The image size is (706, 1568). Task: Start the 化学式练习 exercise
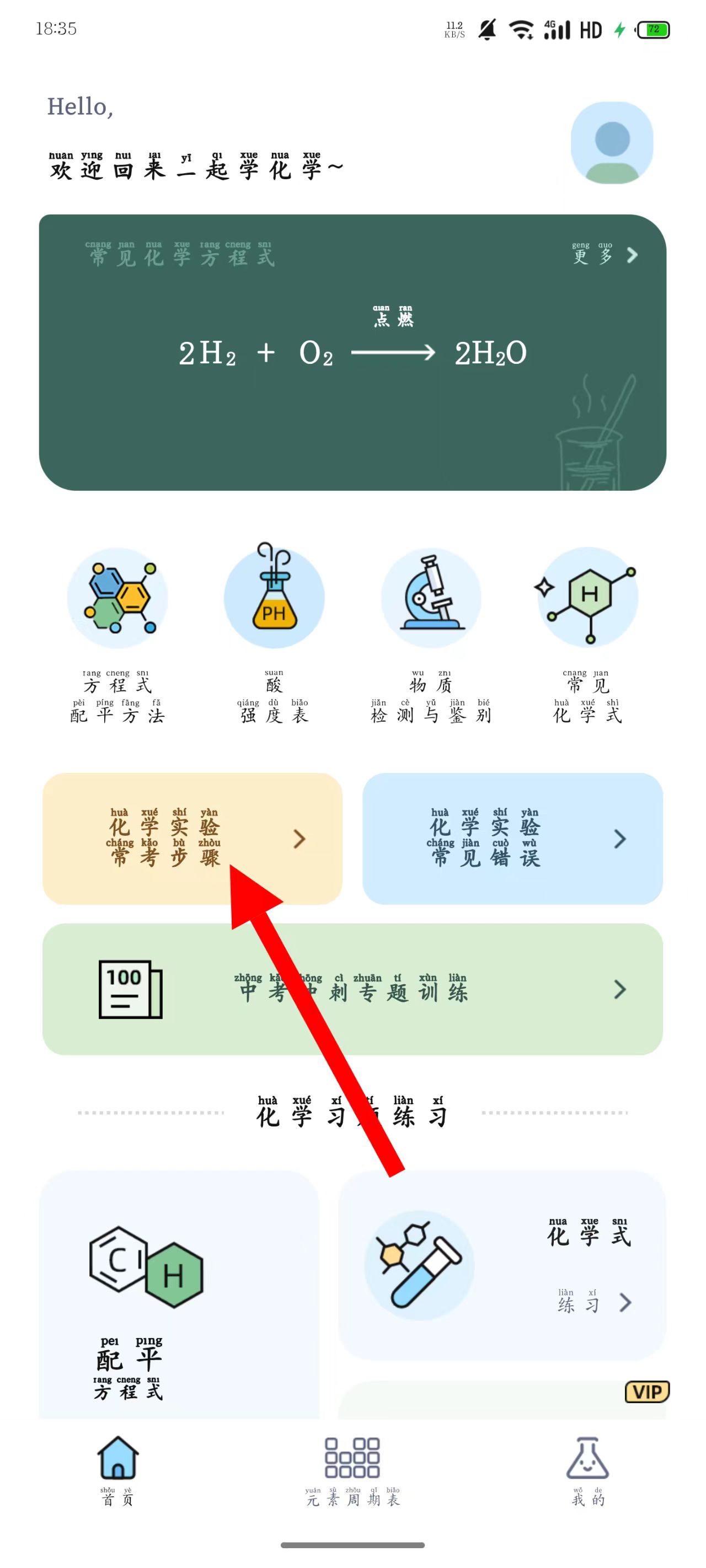coord(501,1265)
